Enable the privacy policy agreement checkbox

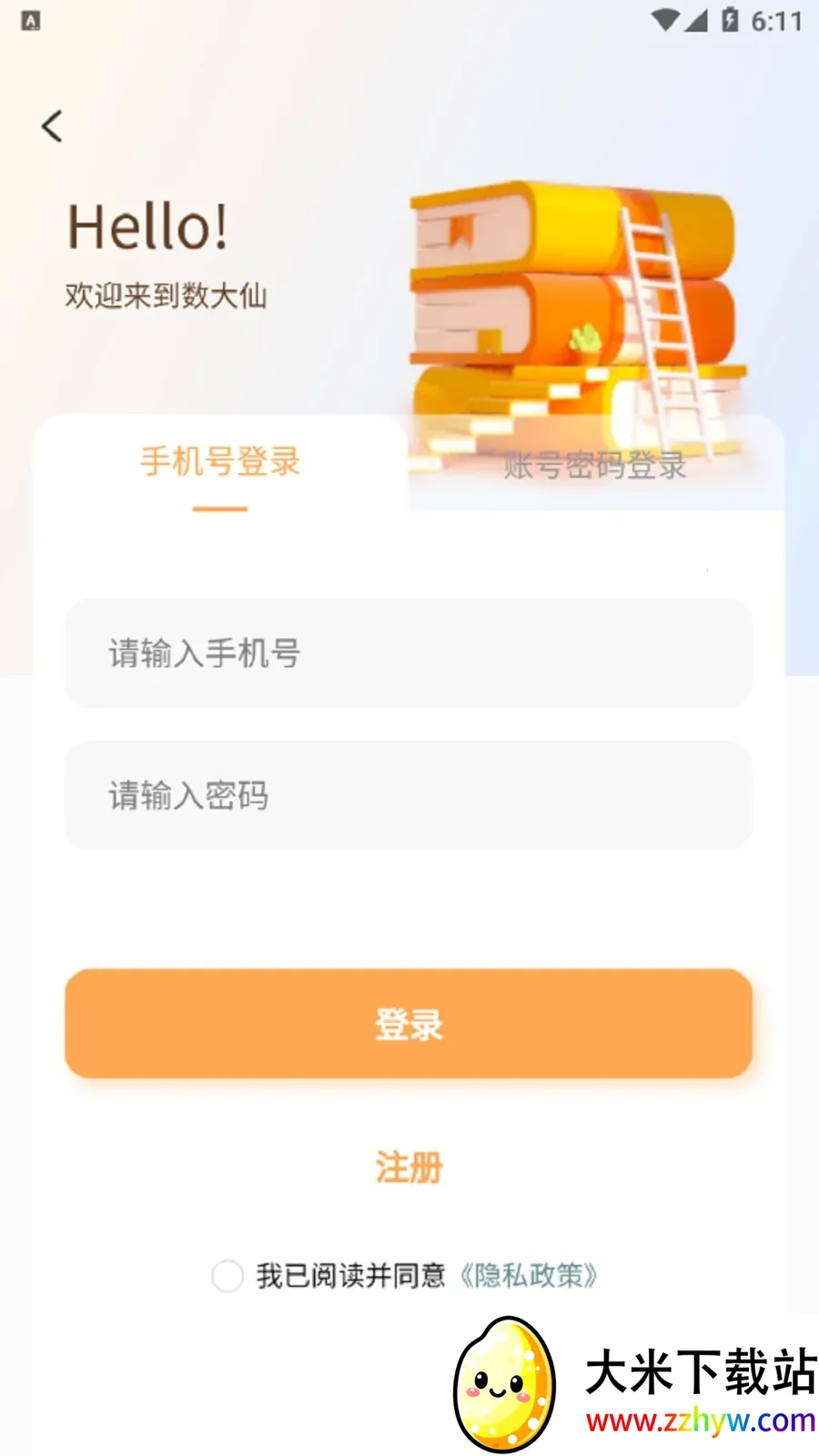click(228, 1278)
